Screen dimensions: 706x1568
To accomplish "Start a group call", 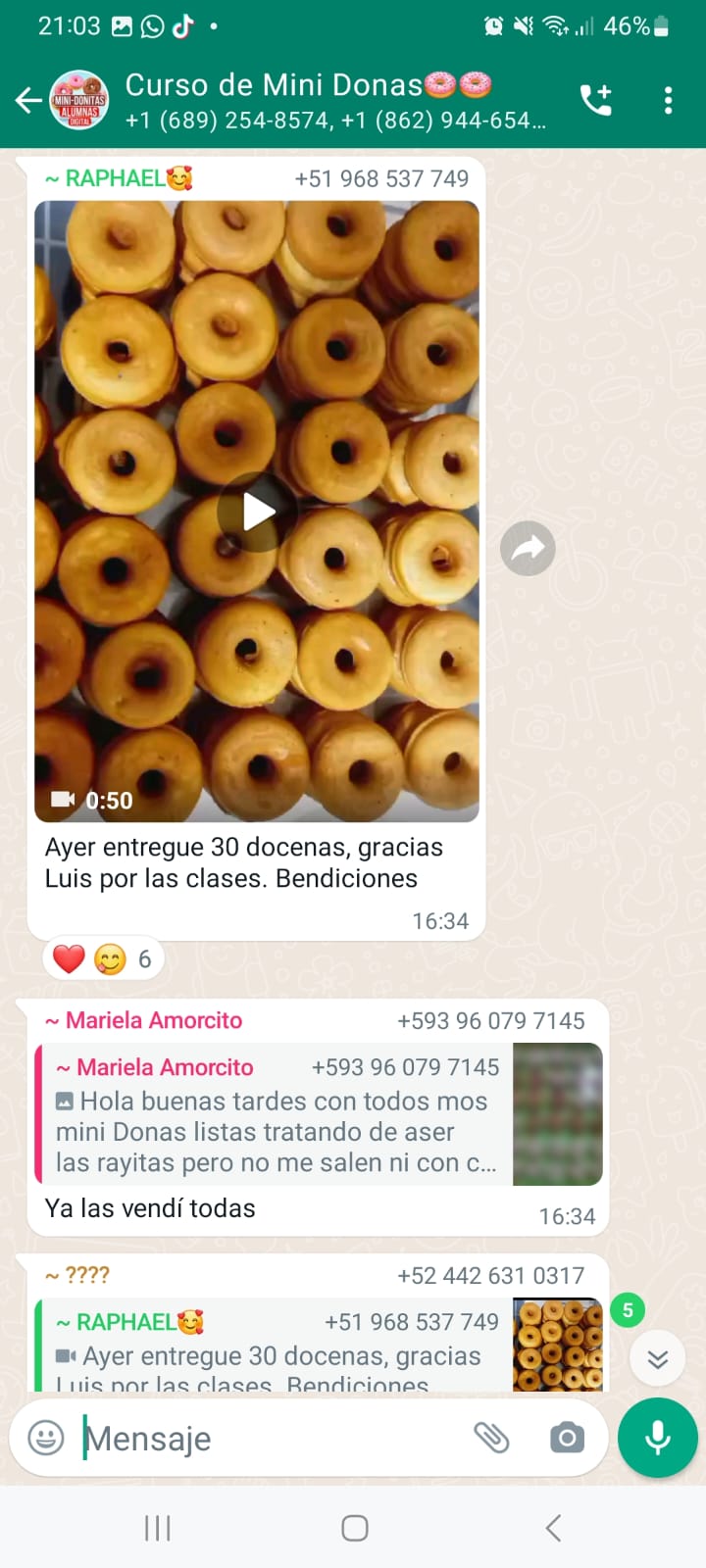I will click(595, 100).
